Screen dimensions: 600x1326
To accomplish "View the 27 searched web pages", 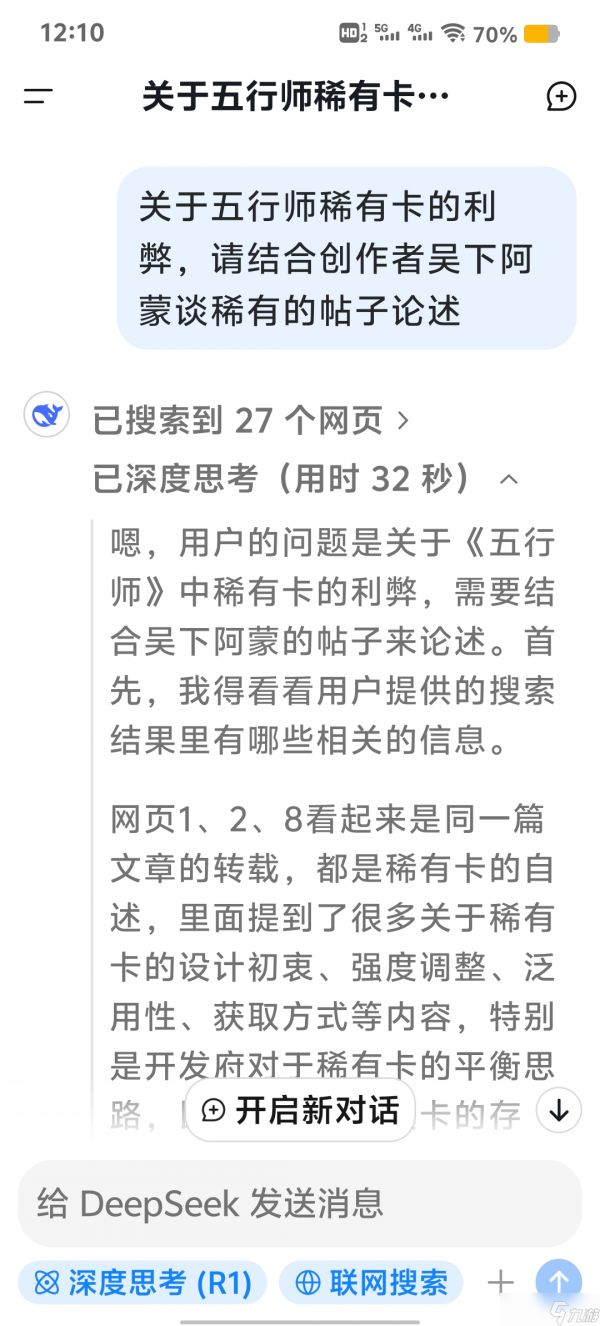I will point(251,421).
